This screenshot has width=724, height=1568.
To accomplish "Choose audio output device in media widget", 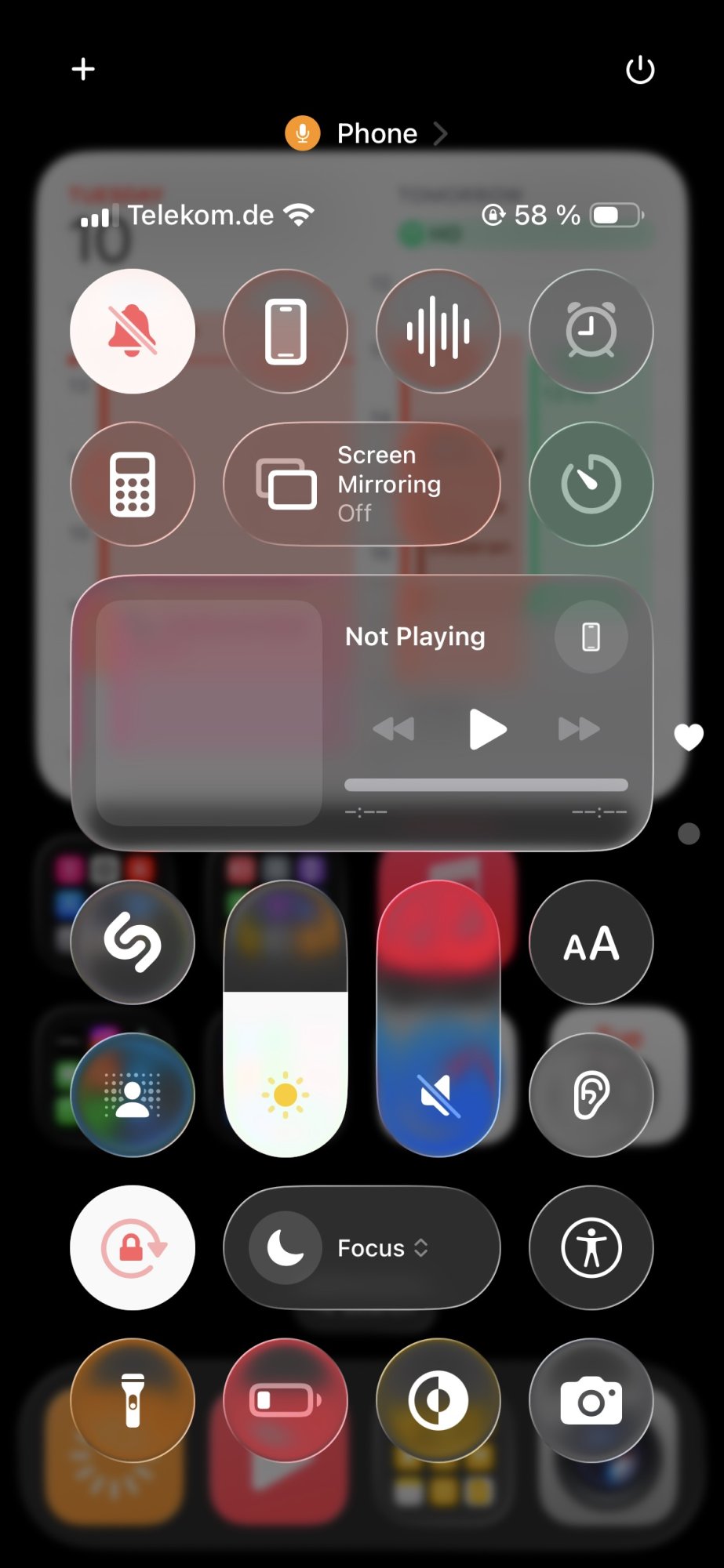I will [x=591, y=637].
